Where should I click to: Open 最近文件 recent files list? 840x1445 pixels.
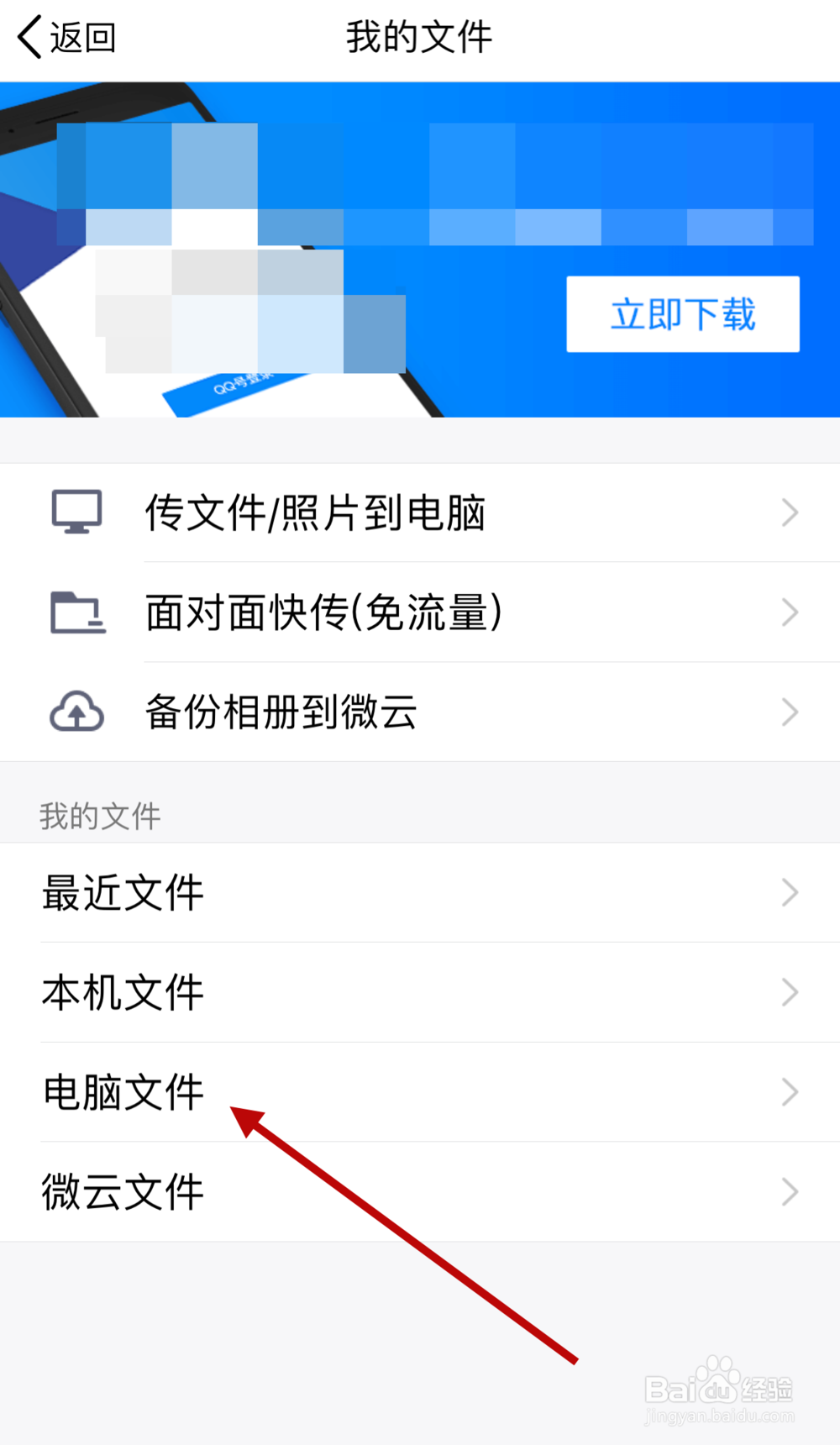point(123,892)
